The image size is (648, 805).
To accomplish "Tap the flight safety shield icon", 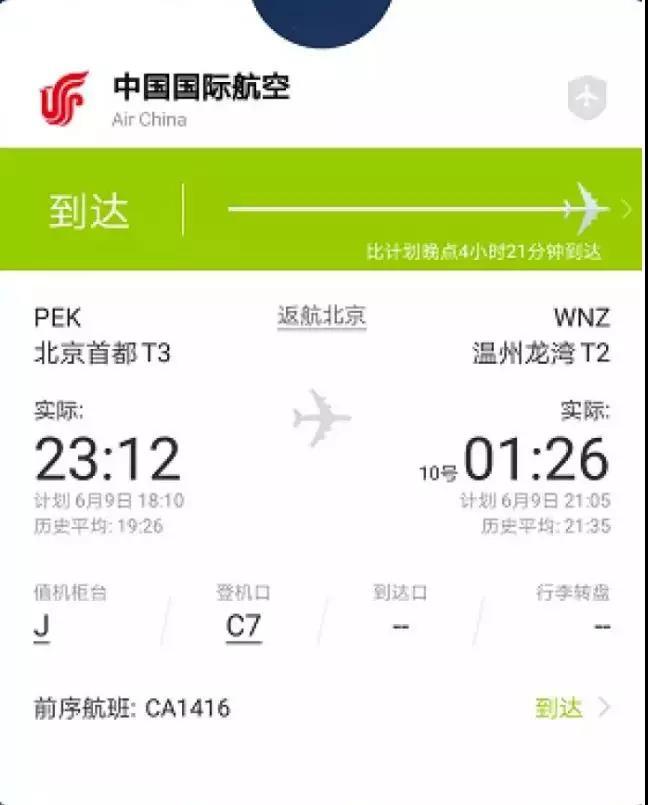I will (589, 97).
